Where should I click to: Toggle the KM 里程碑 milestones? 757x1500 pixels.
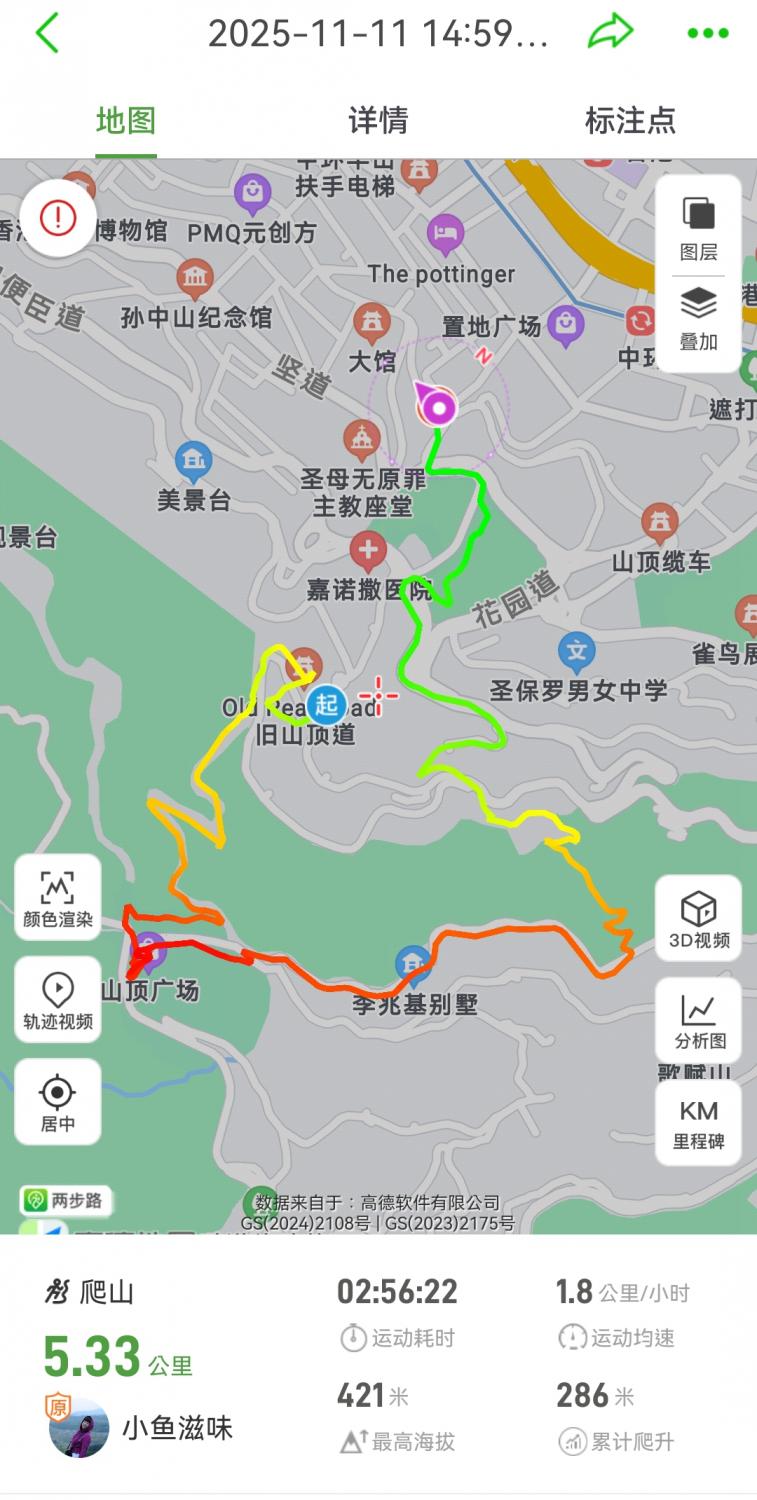[x=698, y=1122]
